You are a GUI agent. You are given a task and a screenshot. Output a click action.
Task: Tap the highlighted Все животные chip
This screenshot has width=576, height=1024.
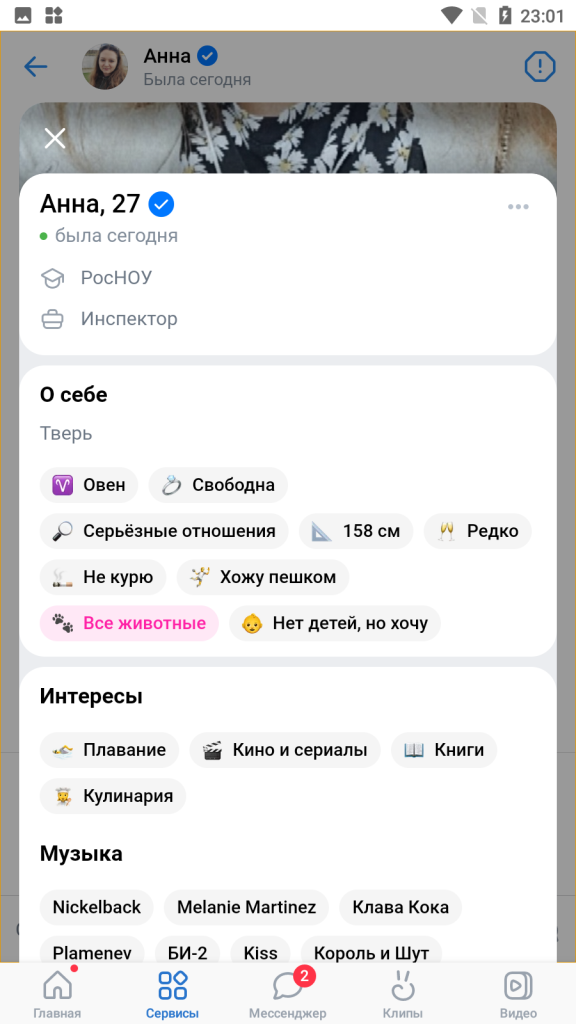tap(129, 623)
